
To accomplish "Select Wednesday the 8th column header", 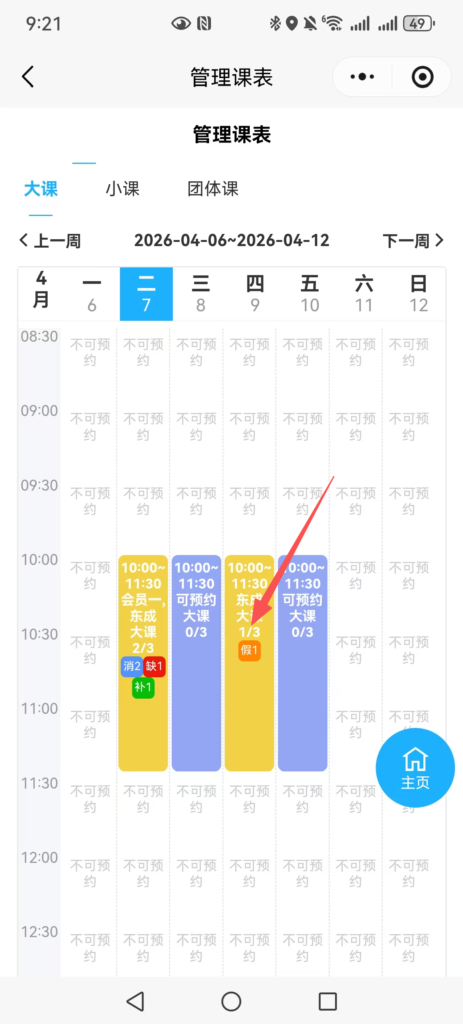I will 200,294.
